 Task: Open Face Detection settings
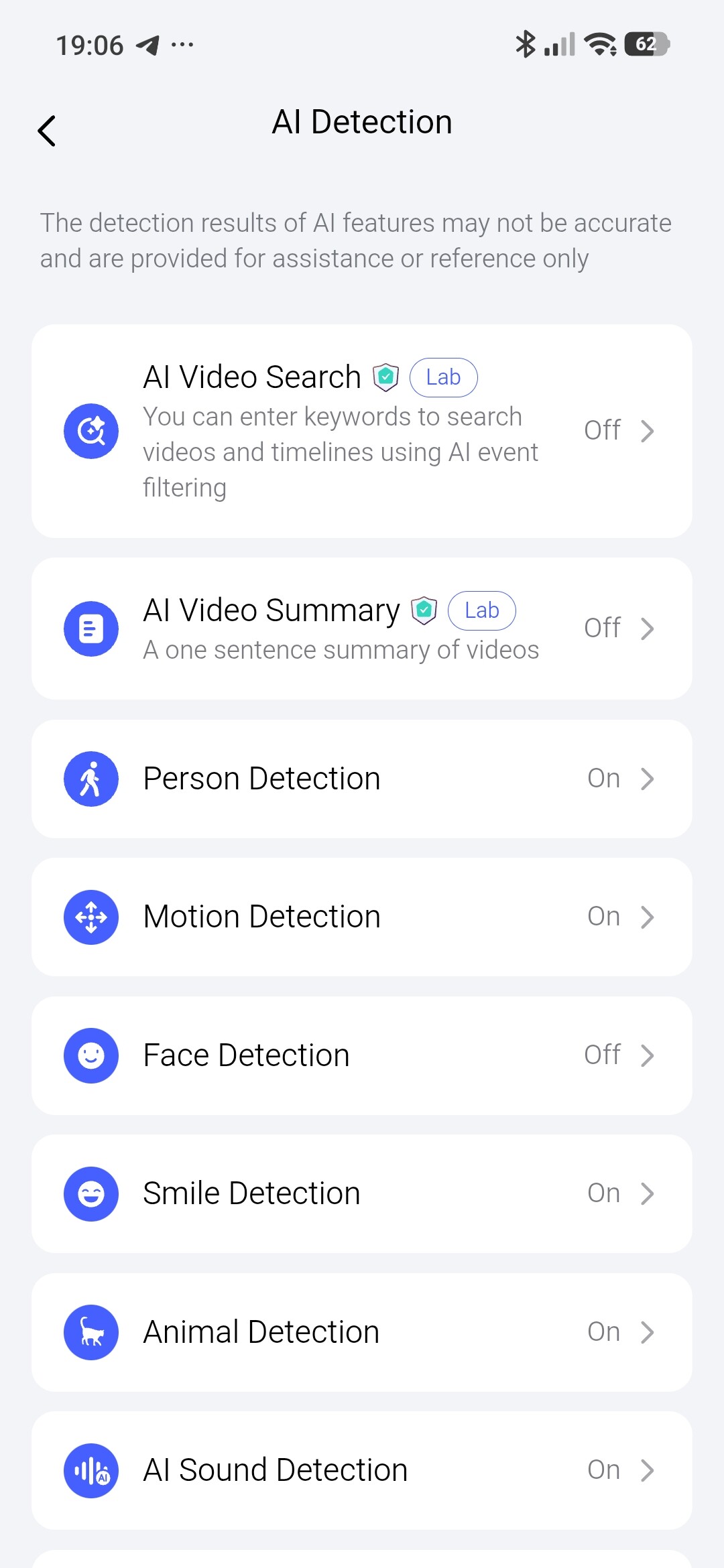pos(362,1055)
